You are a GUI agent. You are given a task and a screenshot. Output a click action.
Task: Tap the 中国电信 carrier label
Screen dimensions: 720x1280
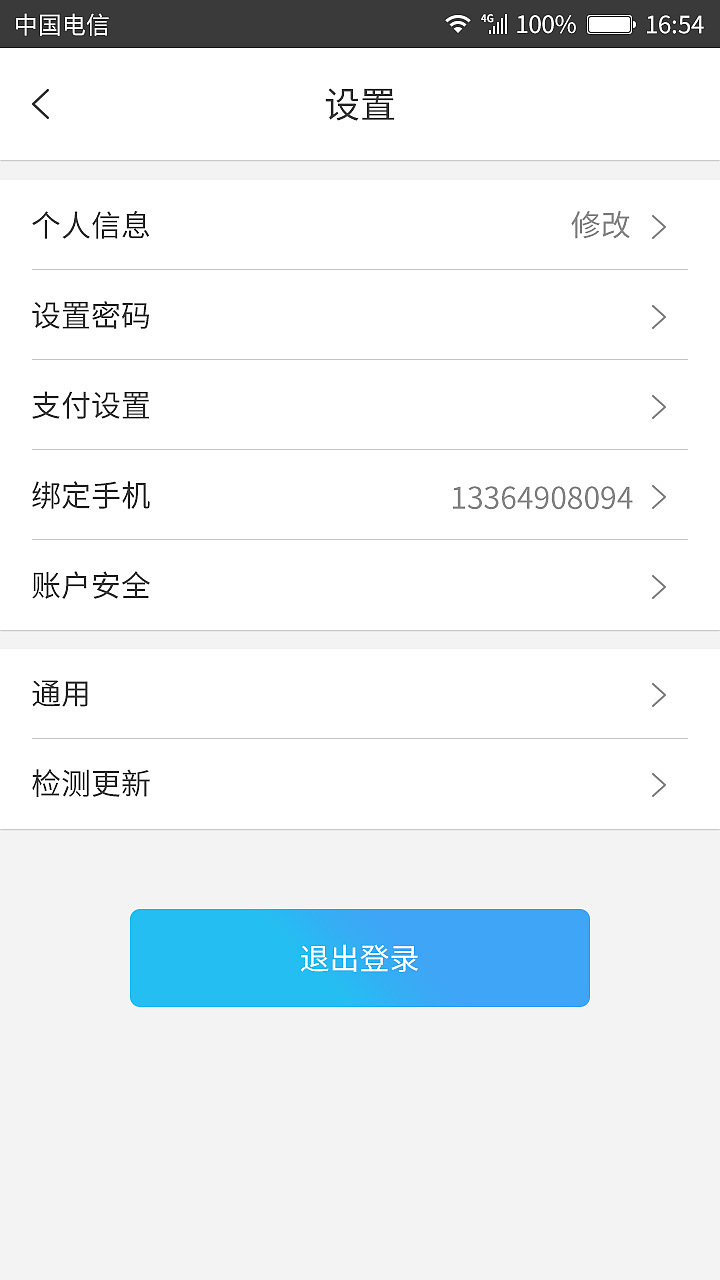(60, 24)
